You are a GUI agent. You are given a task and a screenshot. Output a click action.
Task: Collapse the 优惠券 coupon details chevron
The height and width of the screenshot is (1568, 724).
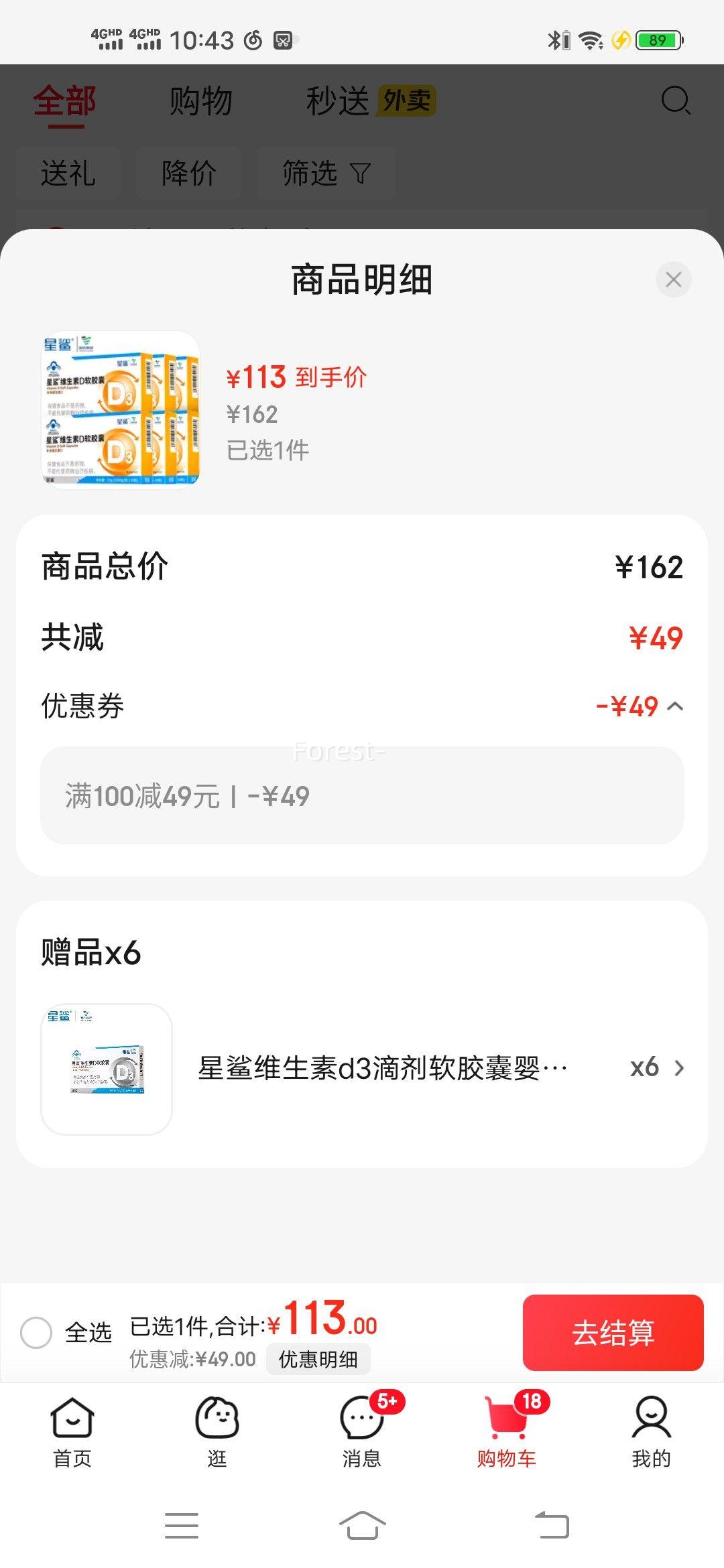click(676, 707)
